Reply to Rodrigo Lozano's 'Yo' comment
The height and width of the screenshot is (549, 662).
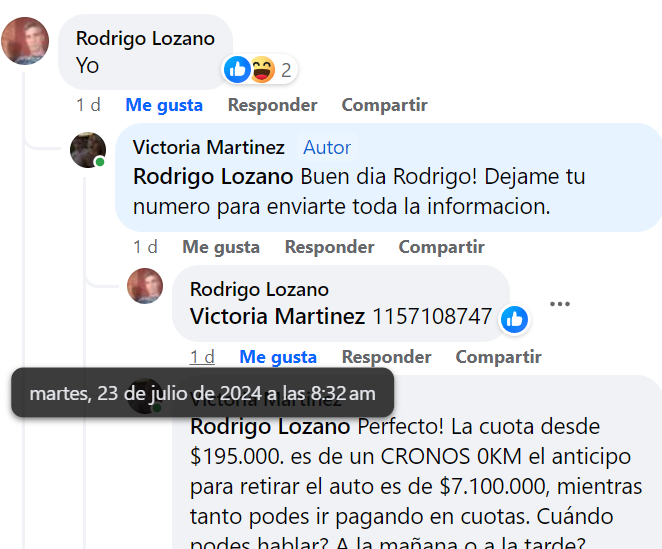[272, 105]
